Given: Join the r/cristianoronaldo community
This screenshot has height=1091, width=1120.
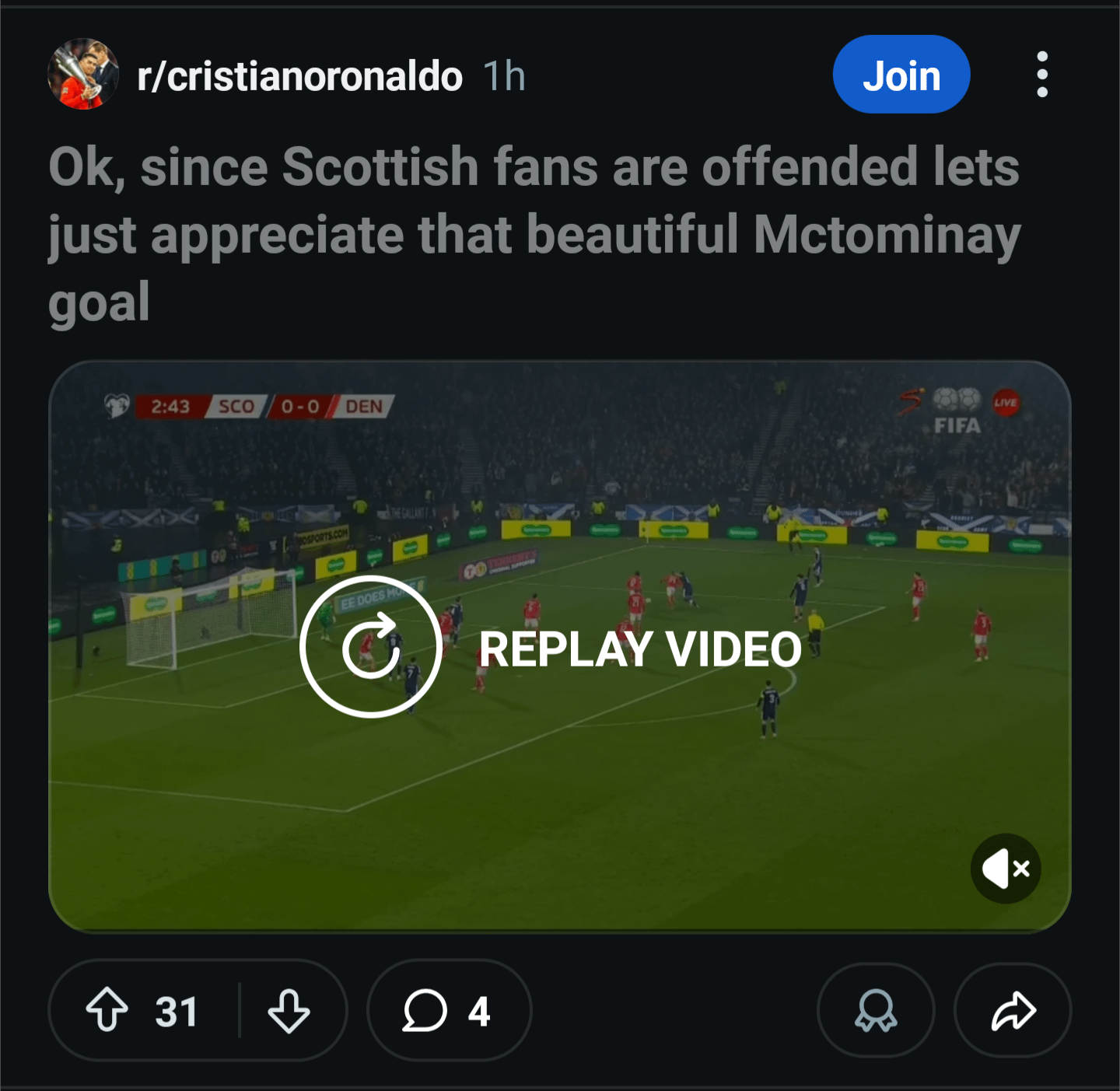Looking at the screenshot, I should [x=901, y=75].
